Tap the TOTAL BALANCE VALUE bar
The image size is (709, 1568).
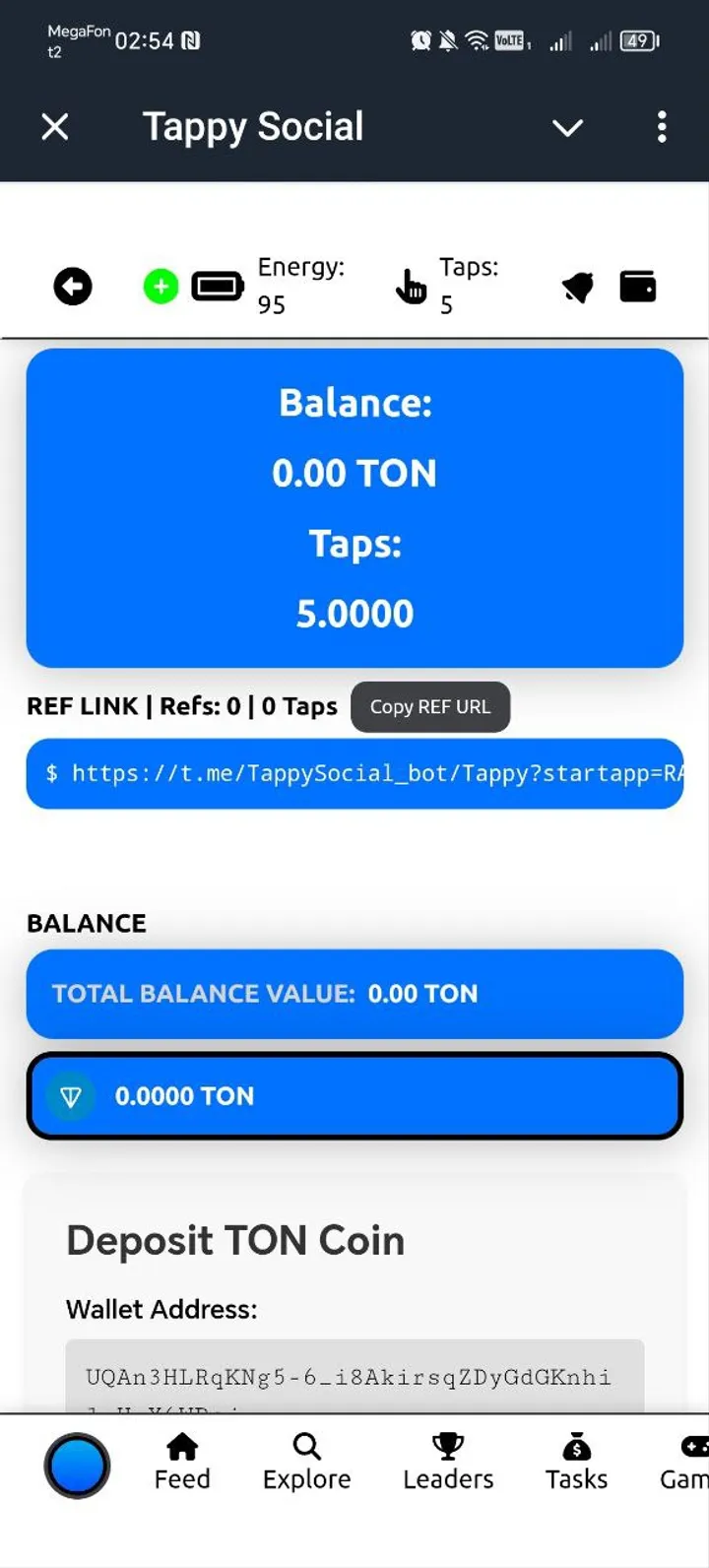pos(354,993)
